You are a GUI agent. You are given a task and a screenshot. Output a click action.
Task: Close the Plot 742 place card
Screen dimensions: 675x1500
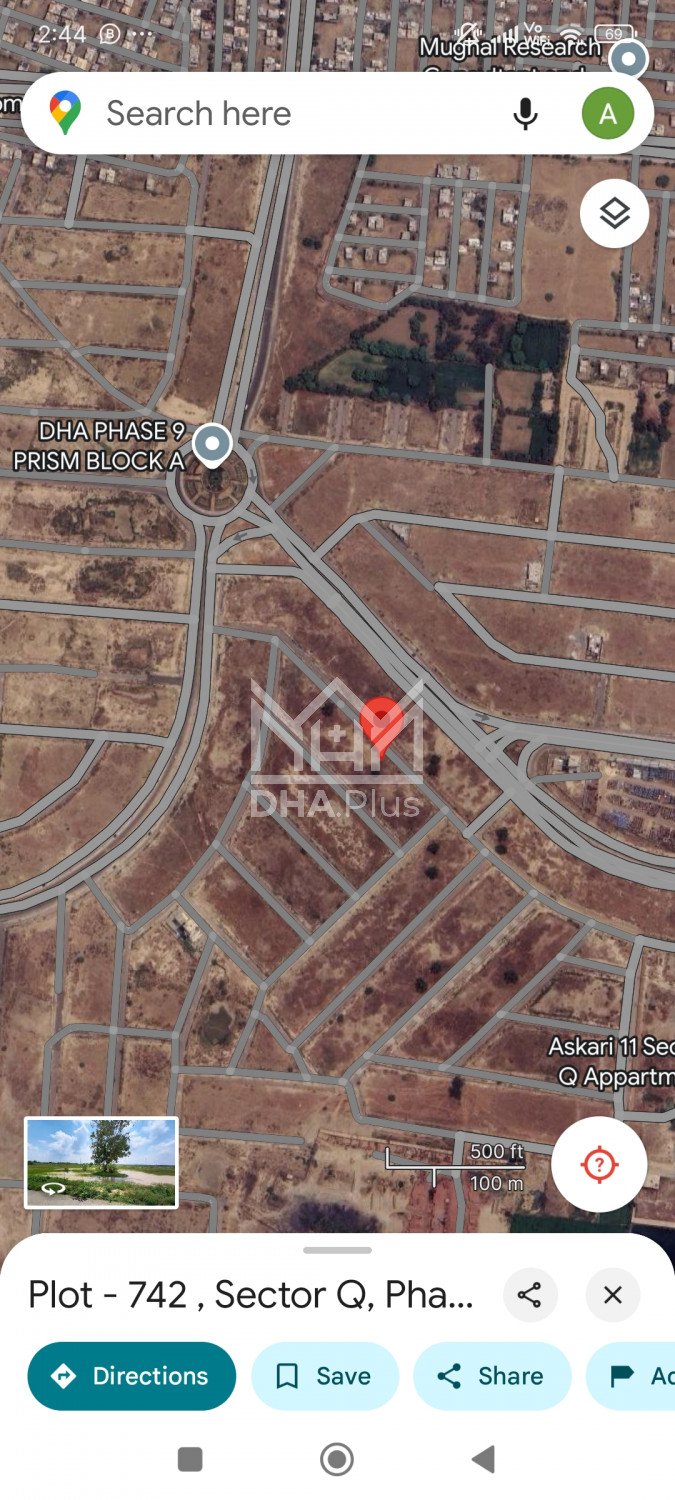click(613, 1296)
